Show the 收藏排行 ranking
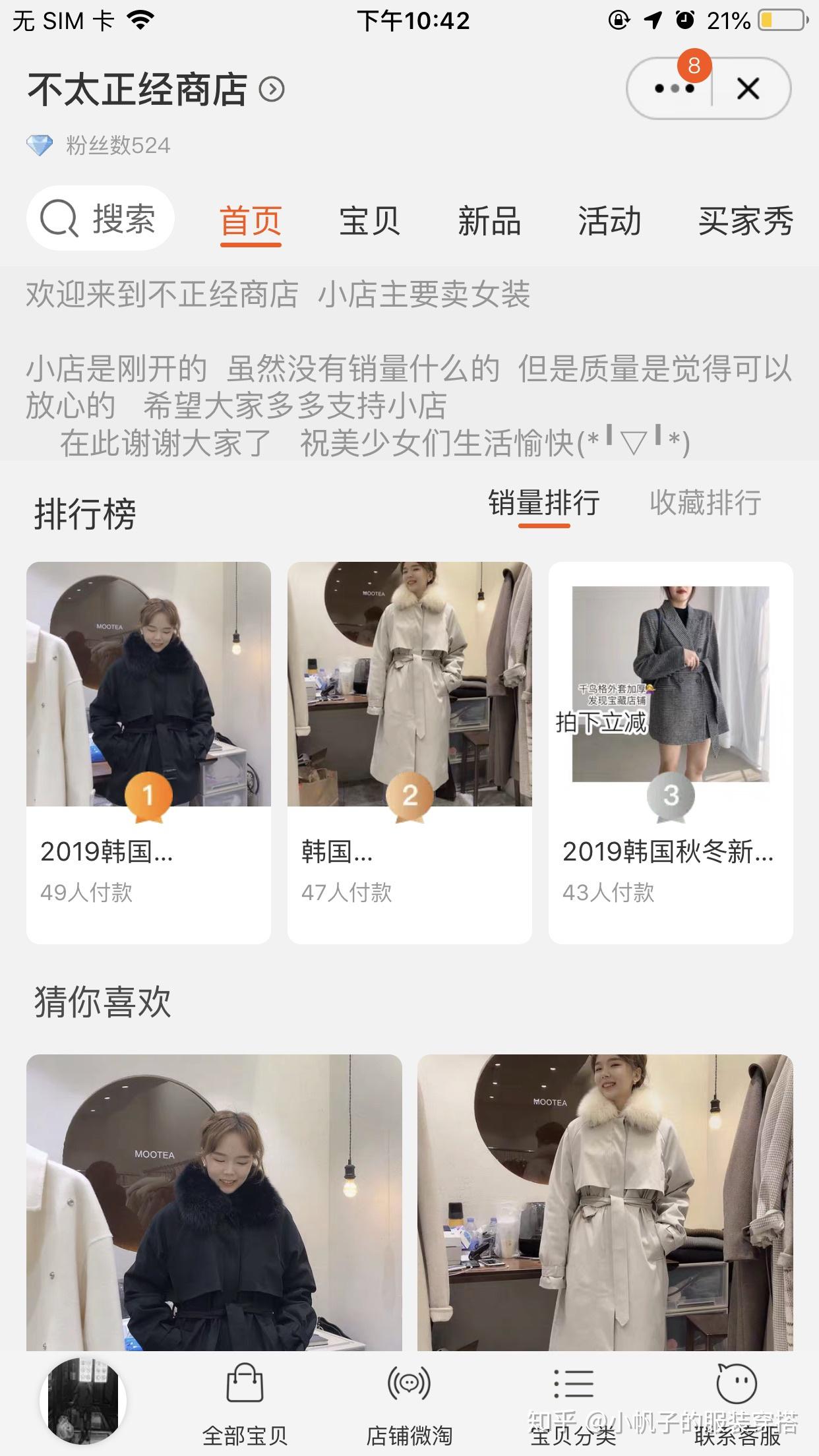The width and height of the screenshot is (819, 1456). [705, 503]
